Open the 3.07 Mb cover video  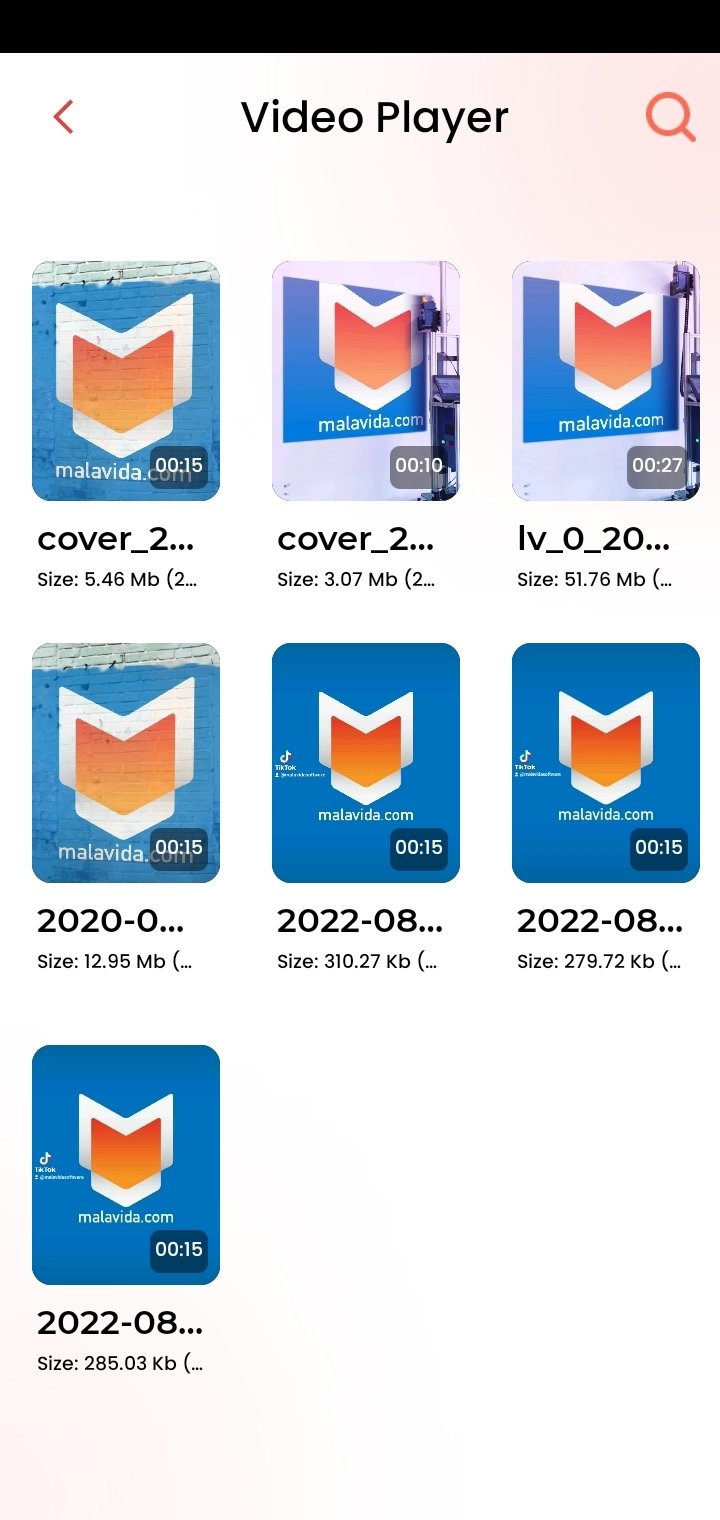pyautogui.click(x=366, y=381)
